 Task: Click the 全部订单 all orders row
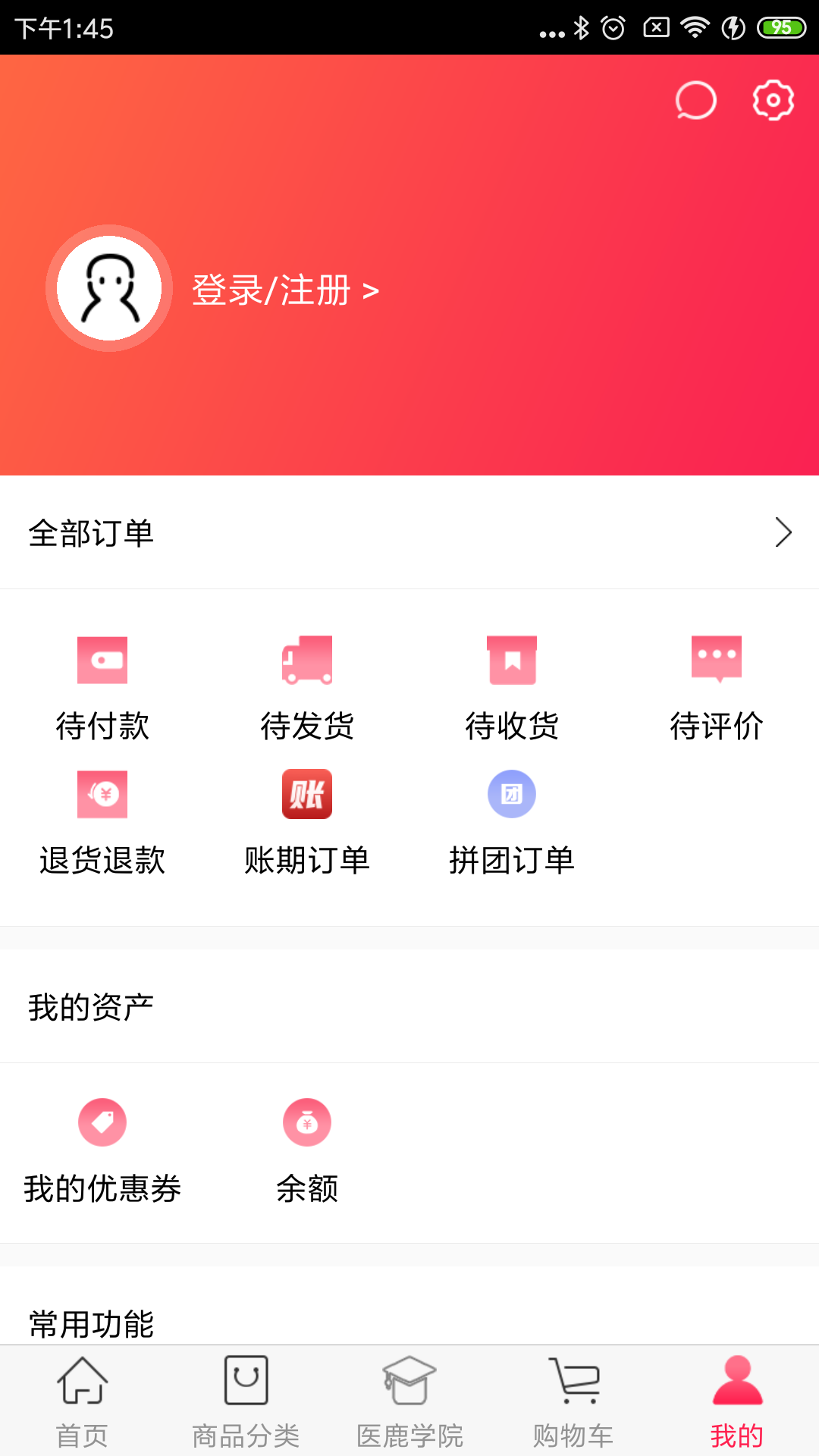(91, 533)
